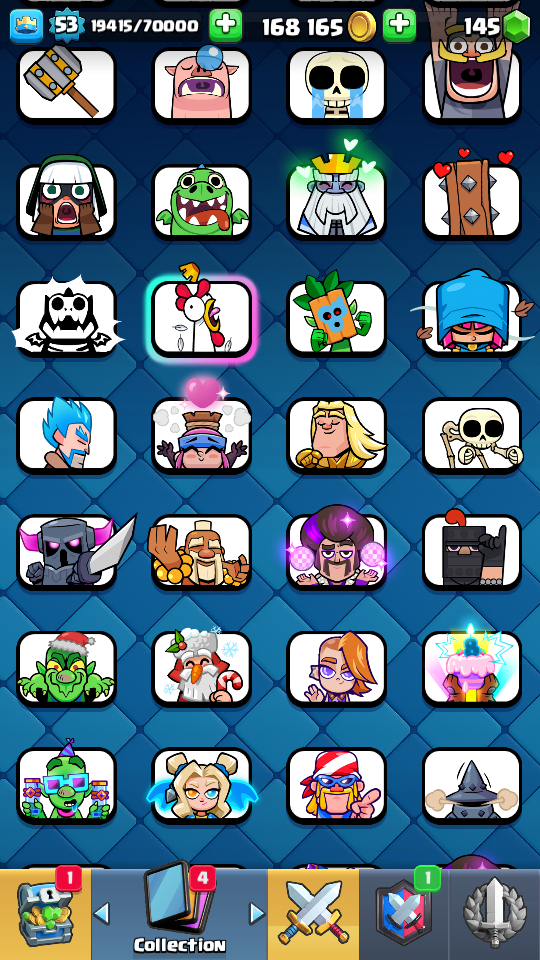540x960 pixels.
Task: Pick the disco wizard emote
Action: (337, 551)
